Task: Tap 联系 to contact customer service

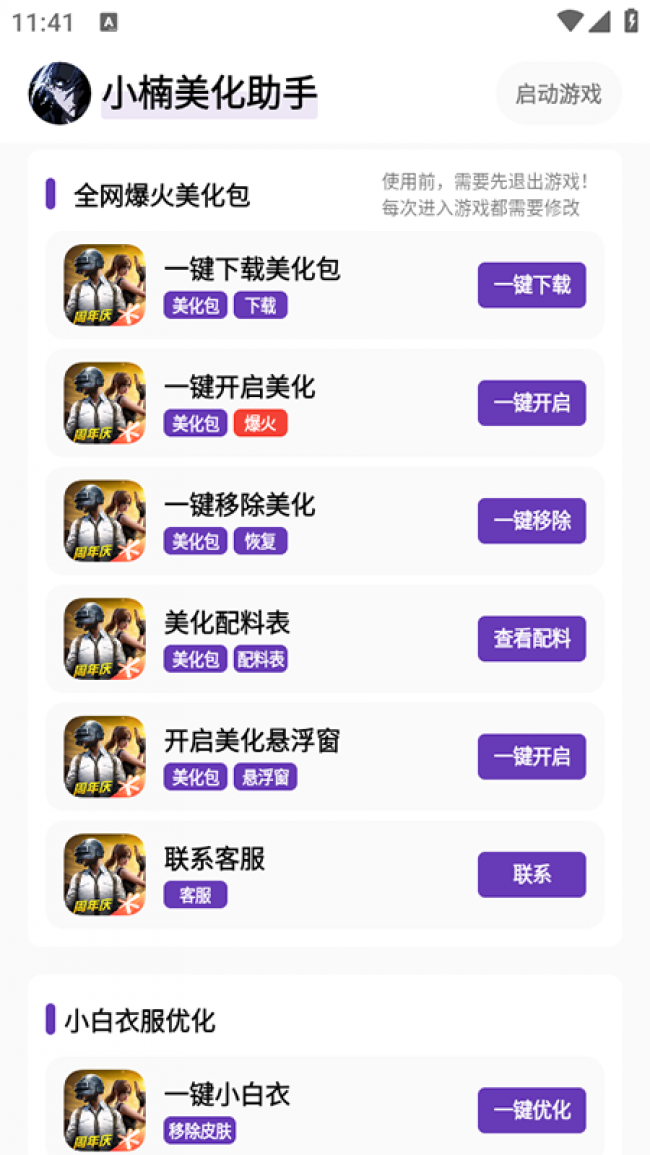Action: [531, 875]
